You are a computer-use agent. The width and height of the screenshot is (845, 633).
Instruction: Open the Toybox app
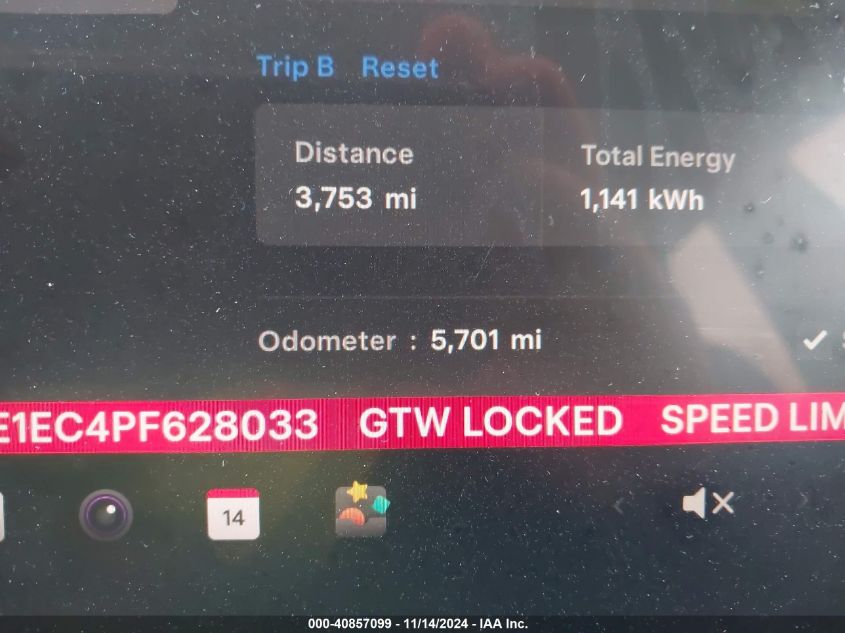click(361, 511)
